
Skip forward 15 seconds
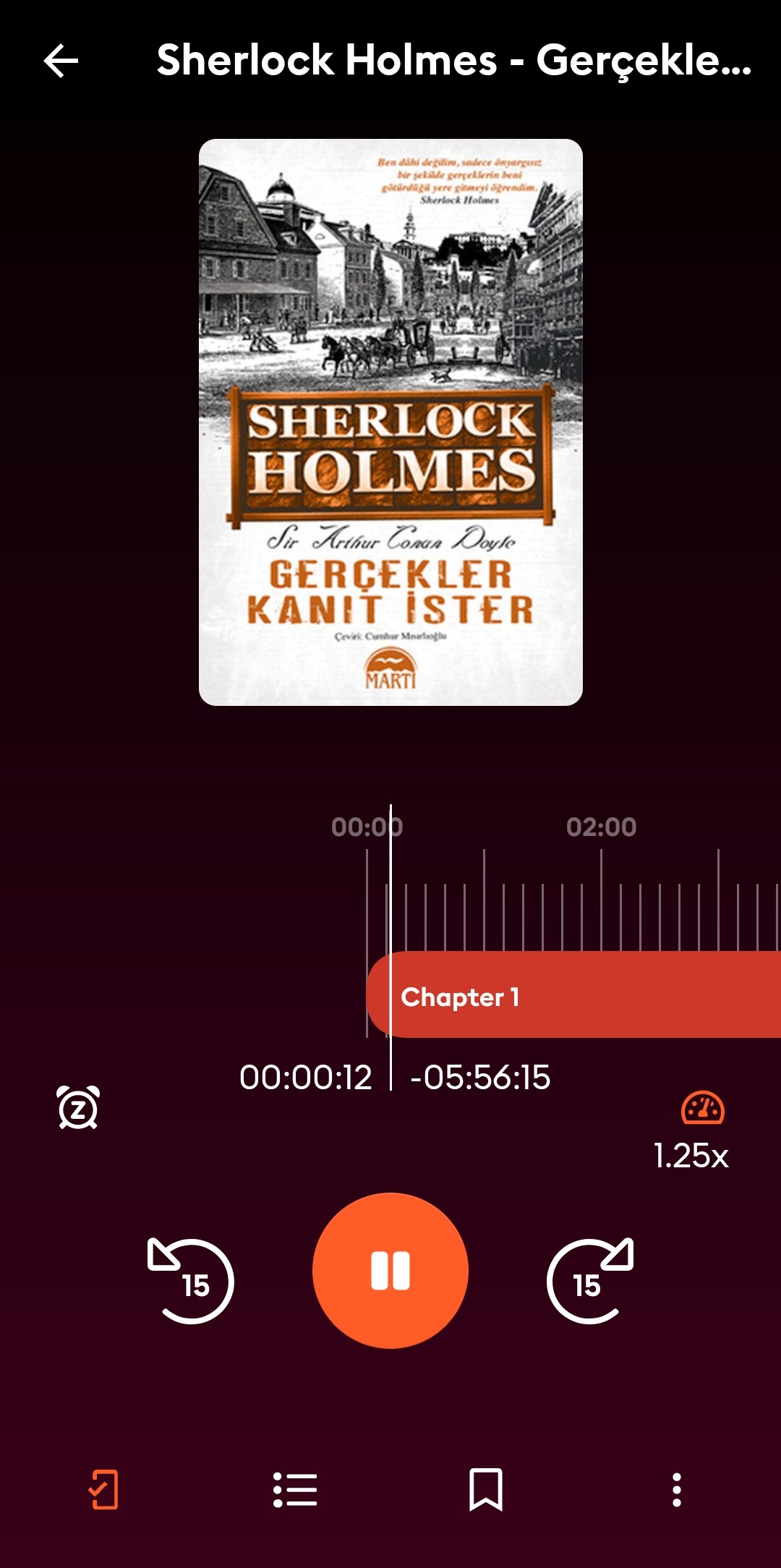coord(590,1281)
